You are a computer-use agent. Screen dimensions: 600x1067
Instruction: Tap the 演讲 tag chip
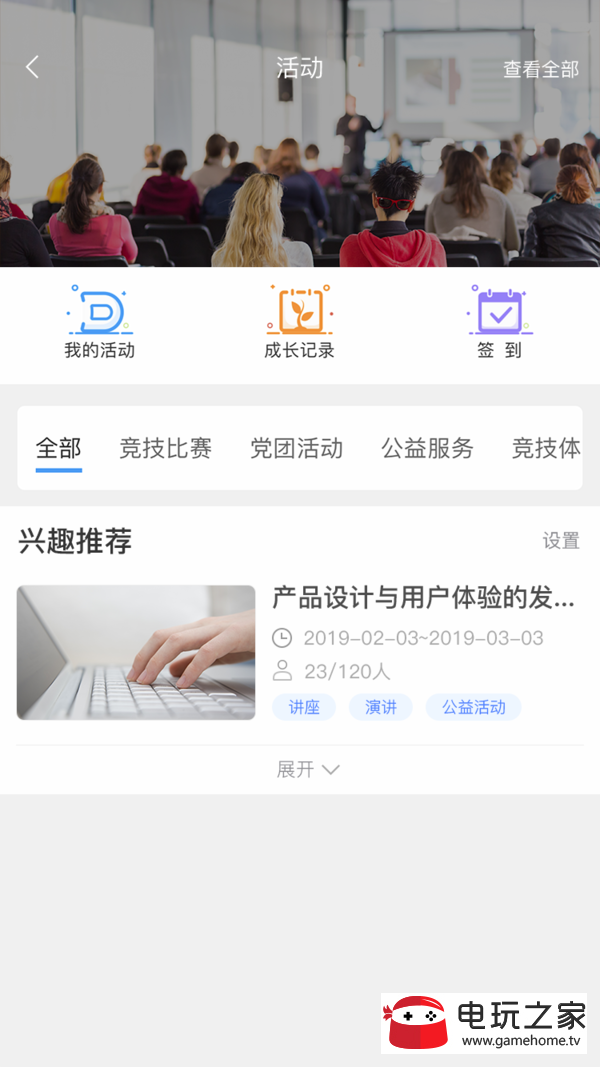tap(380, 707)
